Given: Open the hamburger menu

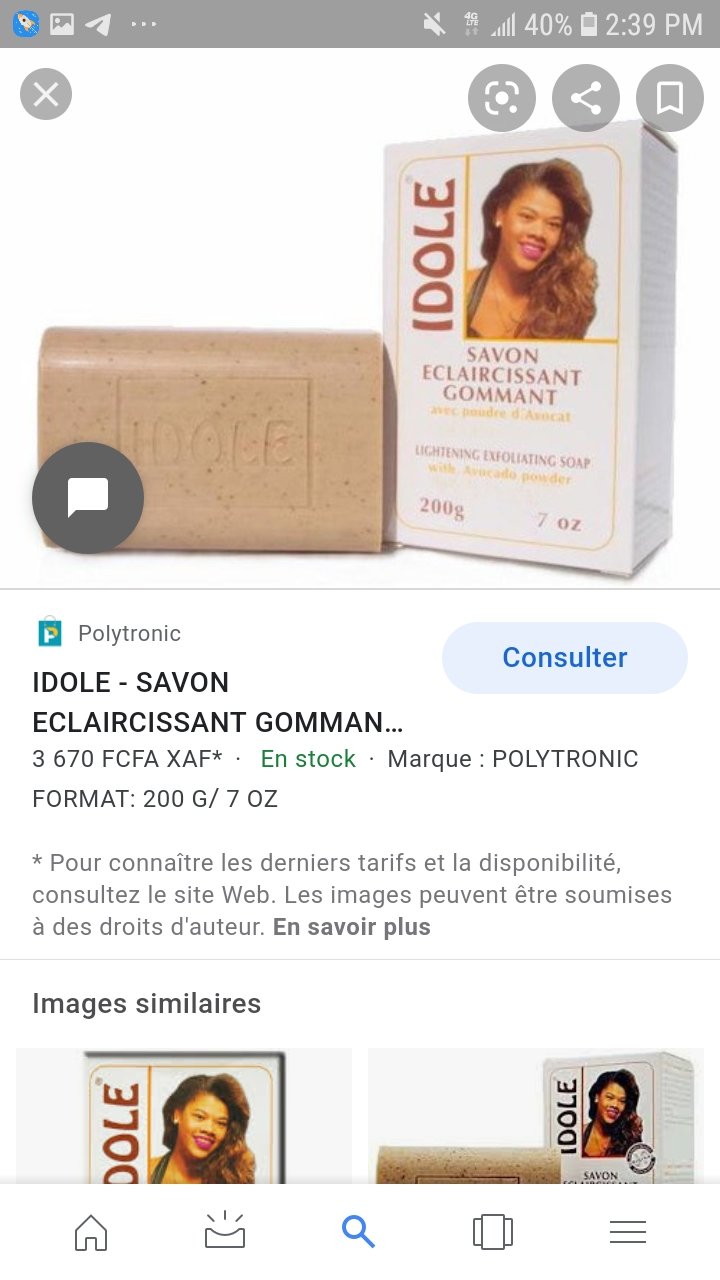Looking at the screenshot, I should pyautogui.click(x=627, y=1232).
